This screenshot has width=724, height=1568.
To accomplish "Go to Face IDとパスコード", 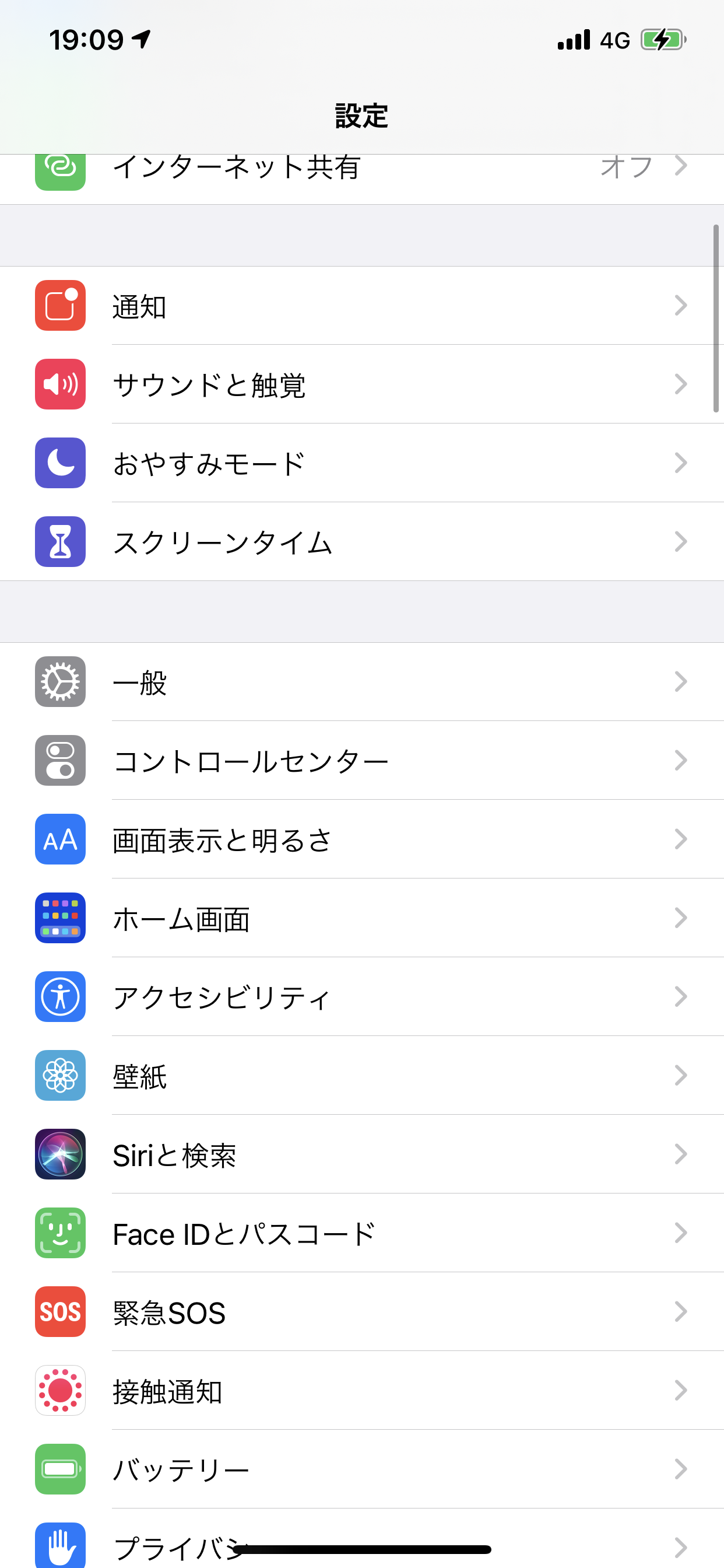I will (x=362, y=1233).
